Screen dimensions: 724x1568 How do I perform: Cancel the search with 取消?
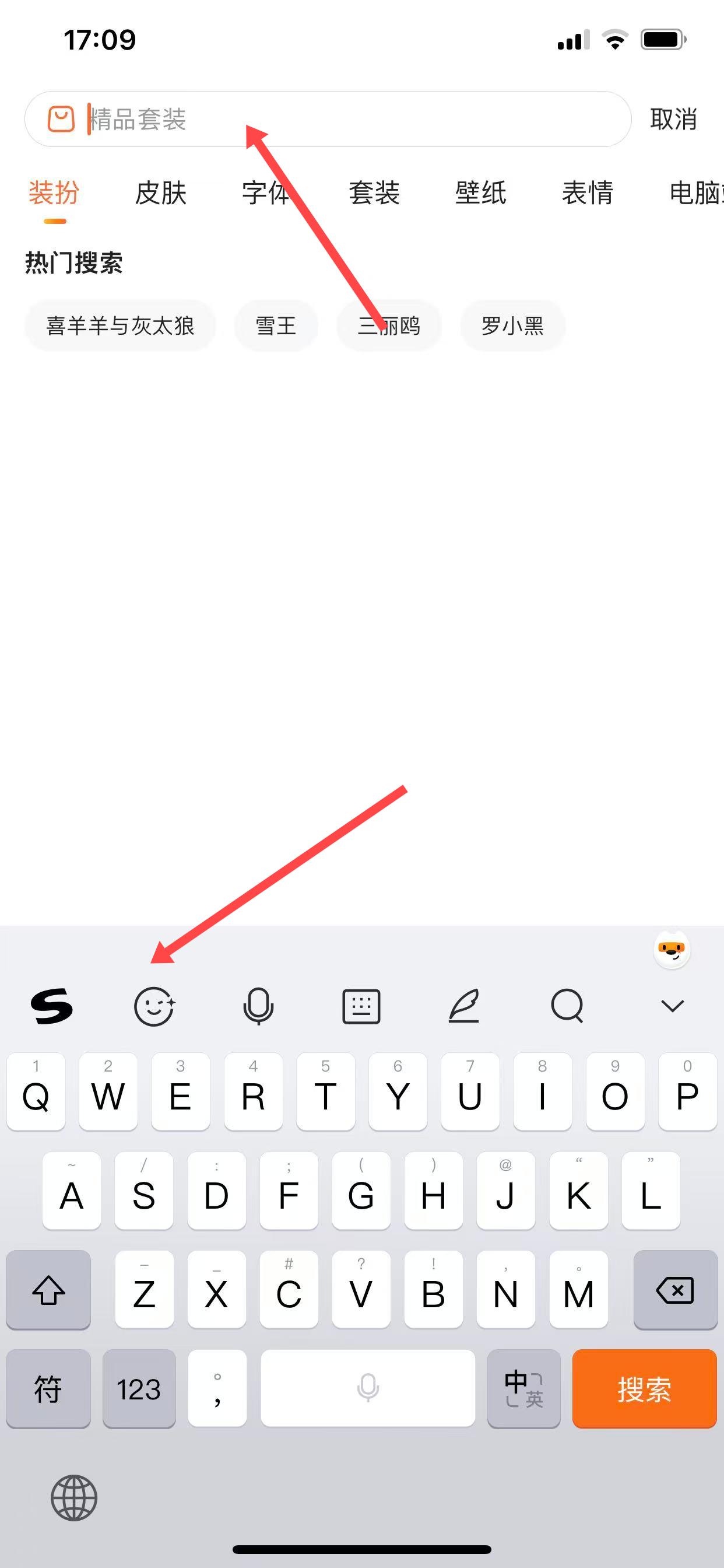click(673, 120)
